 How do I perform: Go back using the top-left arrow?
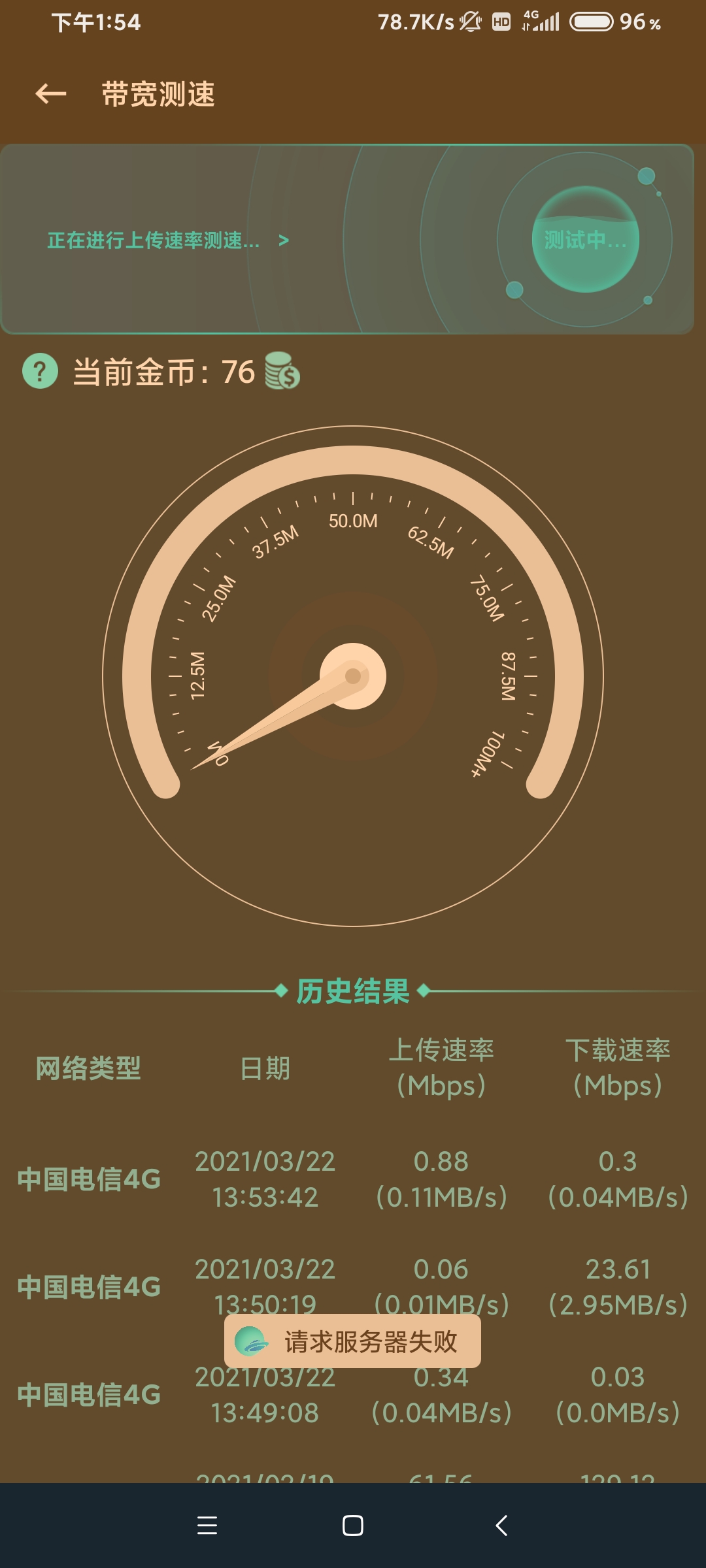51,94
